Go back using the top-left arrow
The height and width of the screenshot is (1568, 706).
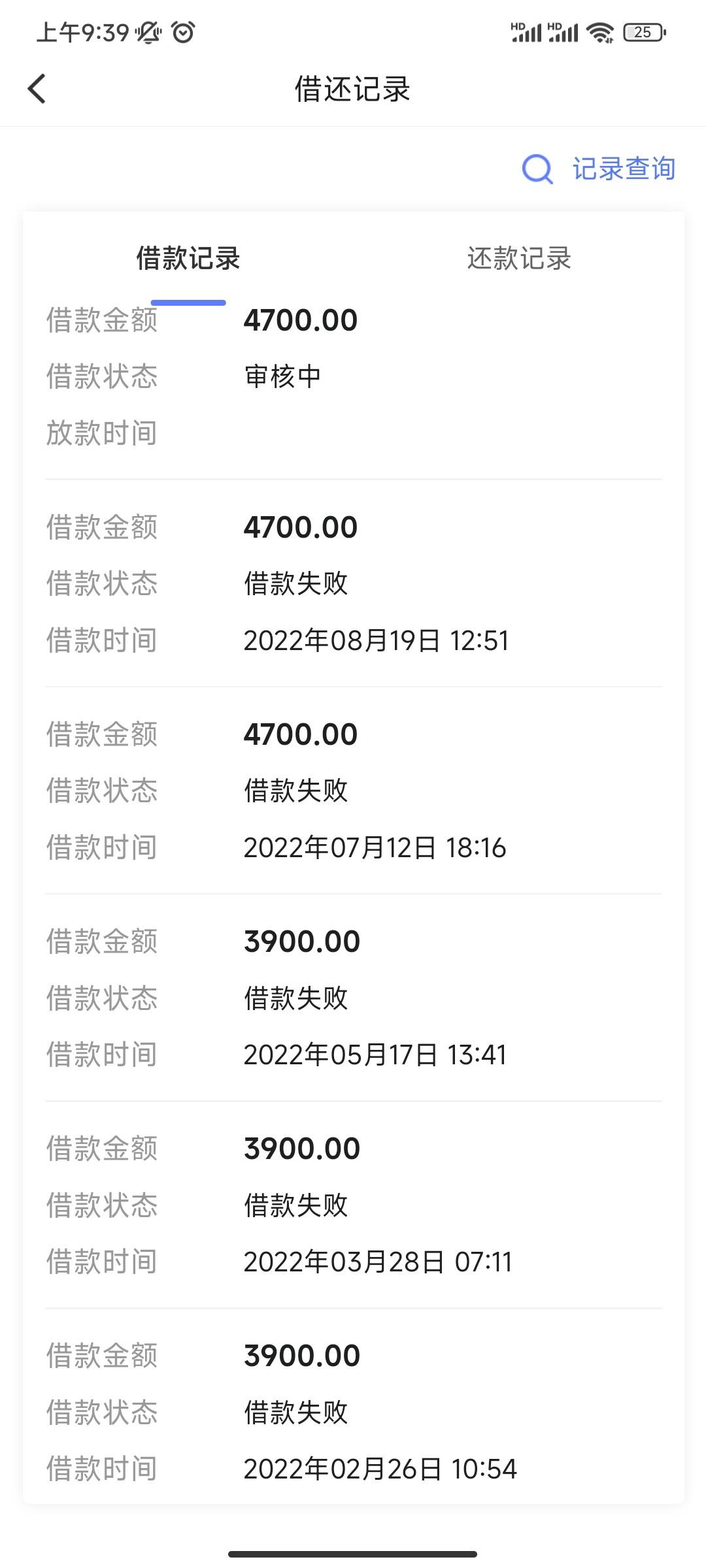[37, 89]
